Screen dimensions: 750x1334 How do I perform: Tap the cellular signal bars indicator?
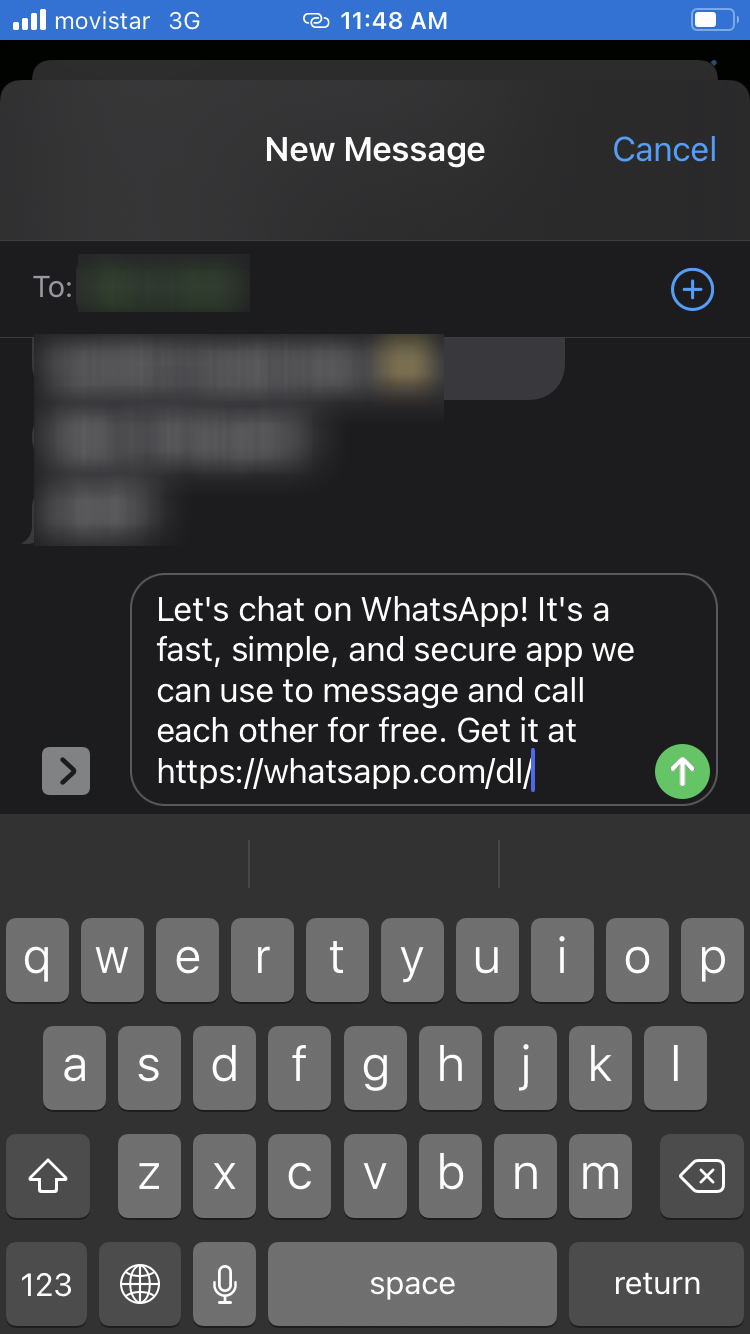click(25, 19)
